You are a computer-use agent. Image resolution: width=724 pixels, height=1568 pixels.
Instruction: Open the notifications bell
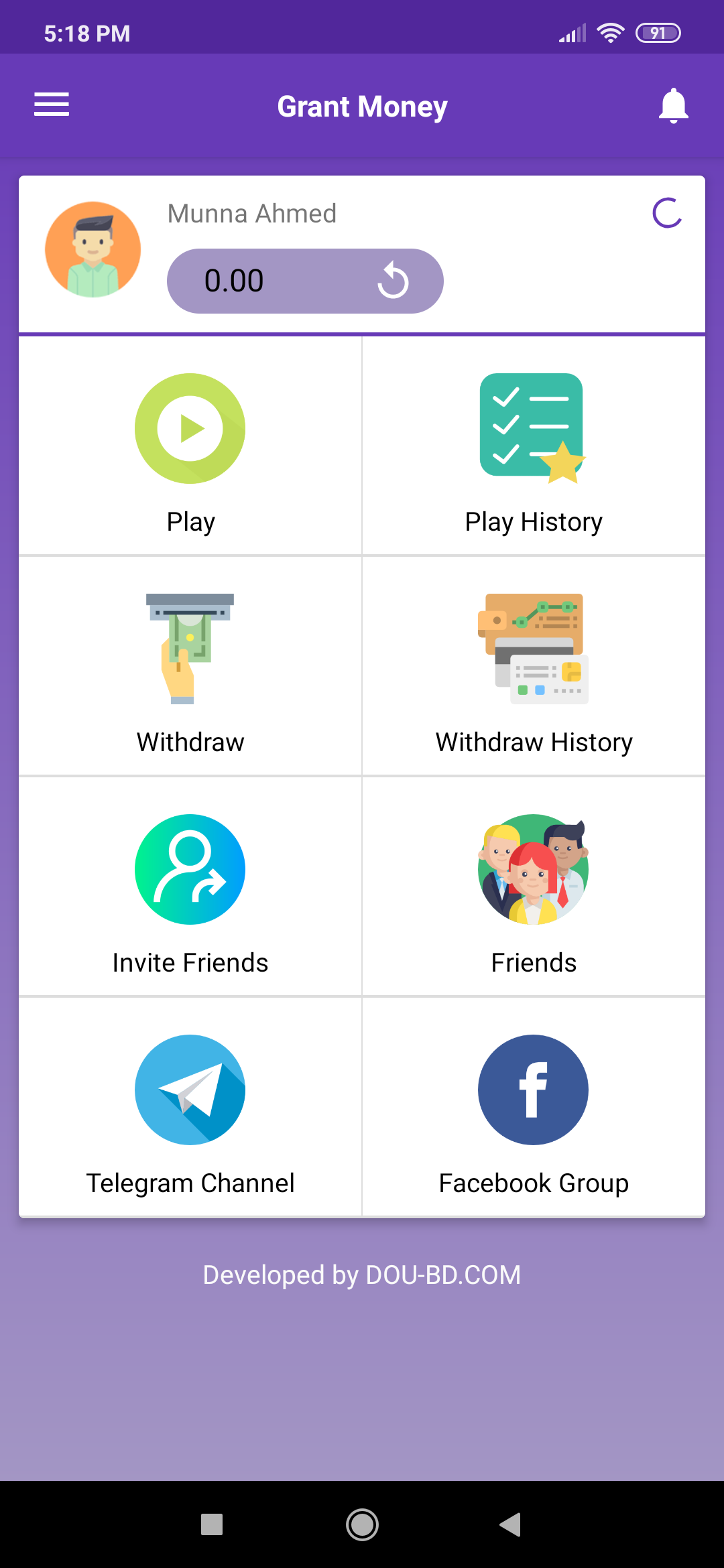tap(673, 106)
